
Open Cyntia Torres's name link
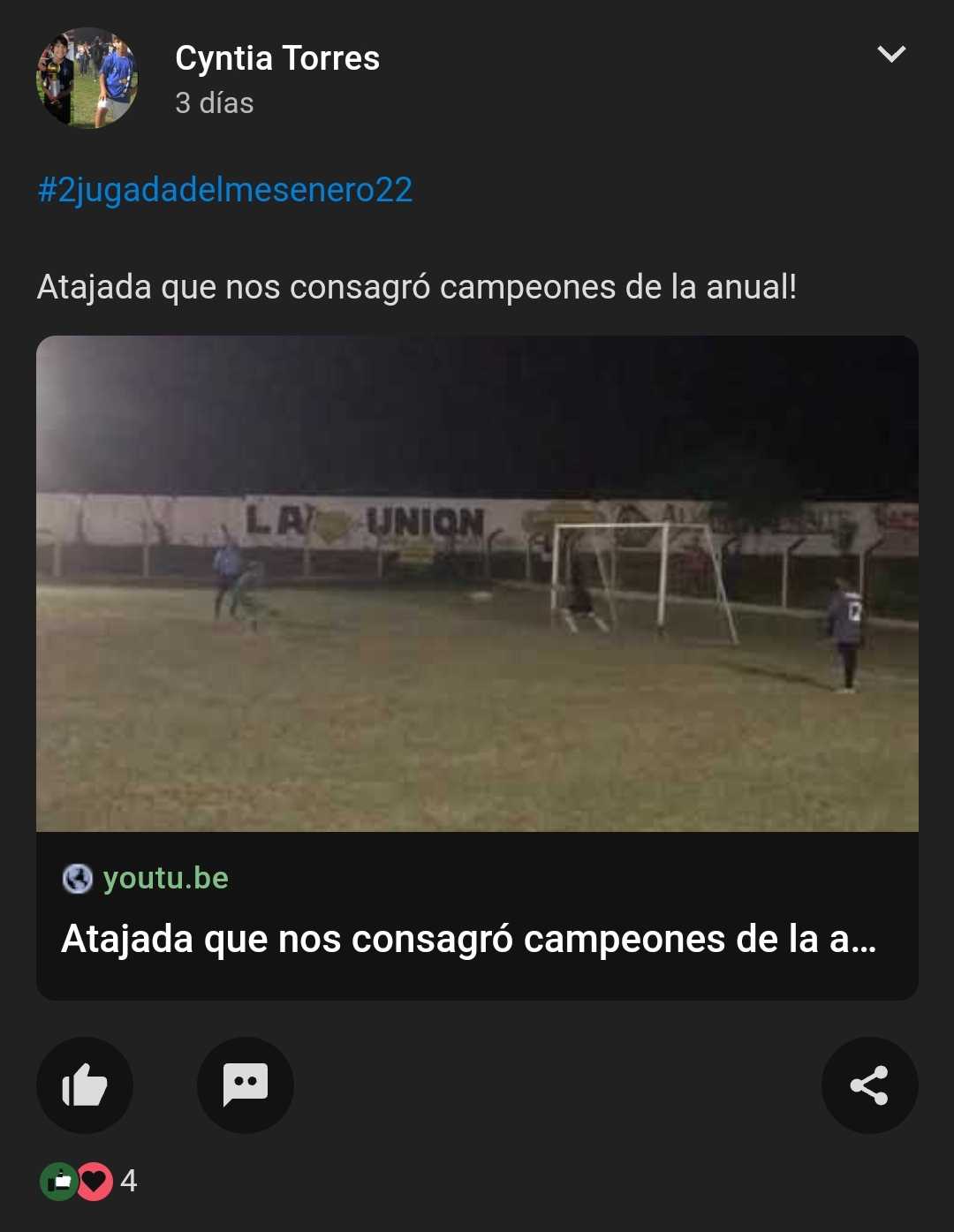coord(277,58)
